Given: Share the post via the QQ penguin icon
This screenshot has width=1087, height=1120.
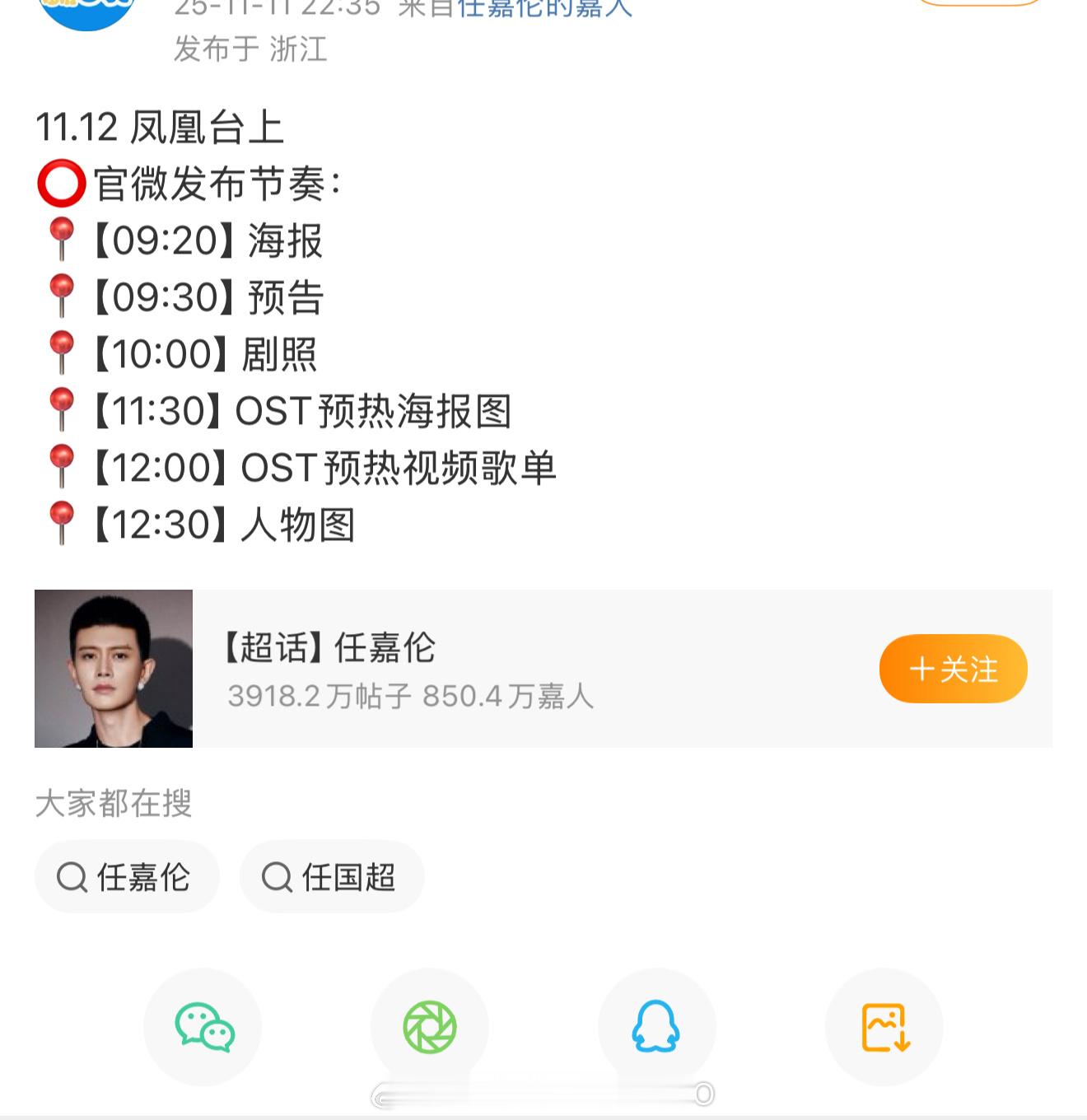Looking at the screenshot, I should tap(655, 1027).
